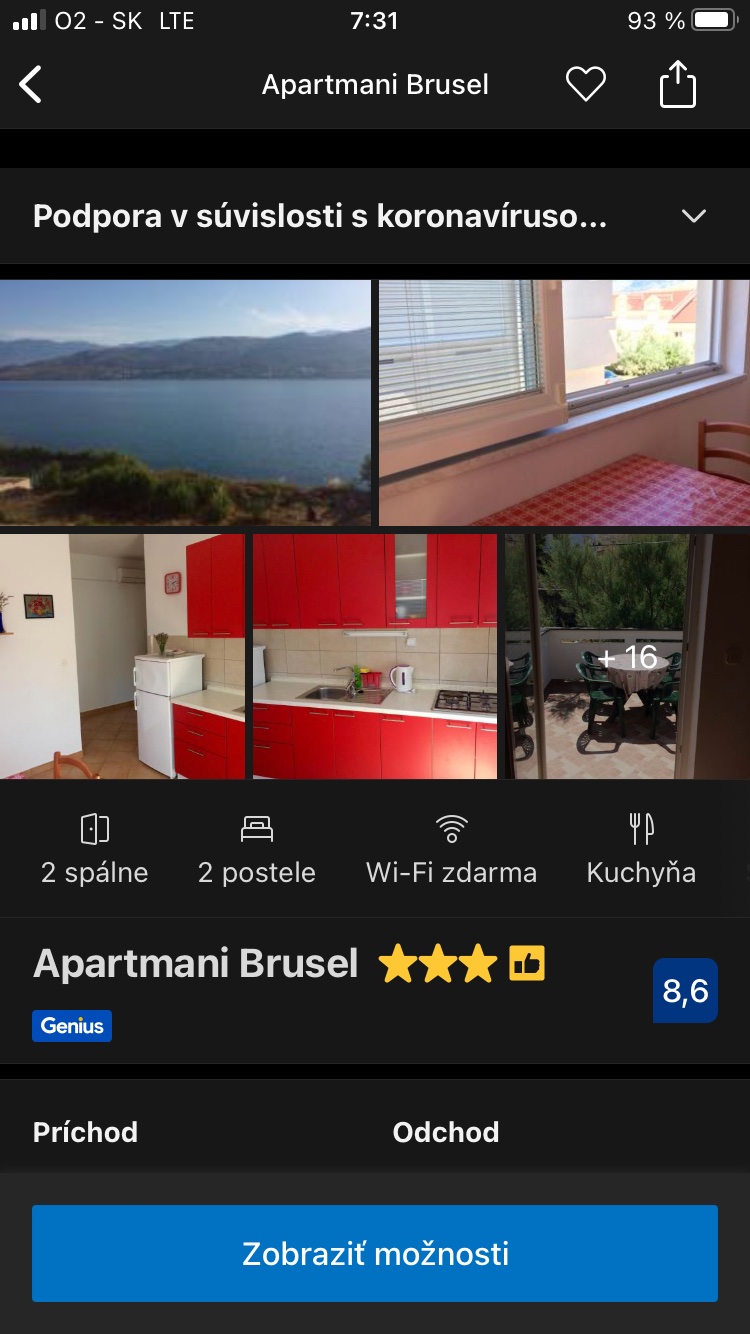Image resolution: width=750 pixels, height=1334 pixels.
Task: Open the window and table photo
Action: (x=564, y=402)
